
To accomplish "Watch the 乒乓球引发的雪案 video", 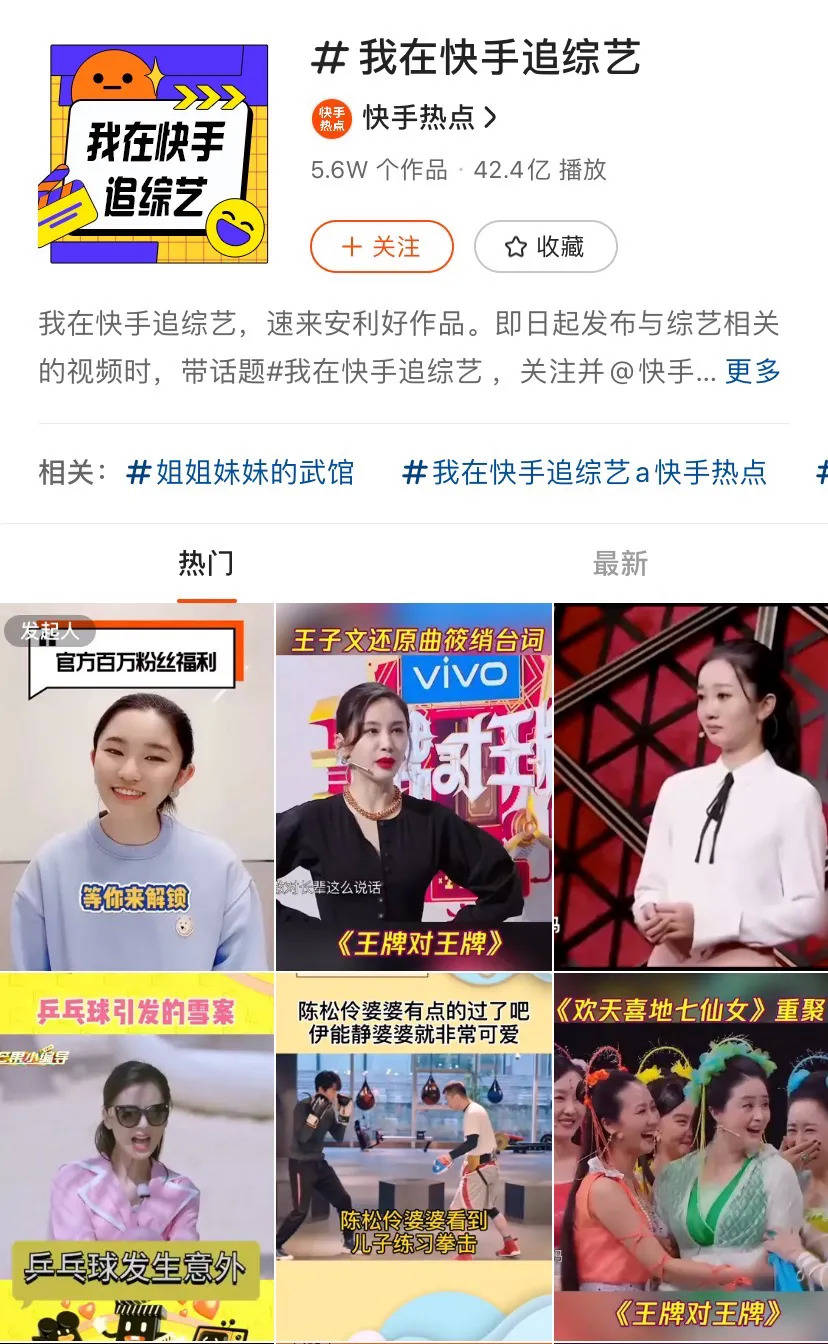I will click(x=137, y=1158).
